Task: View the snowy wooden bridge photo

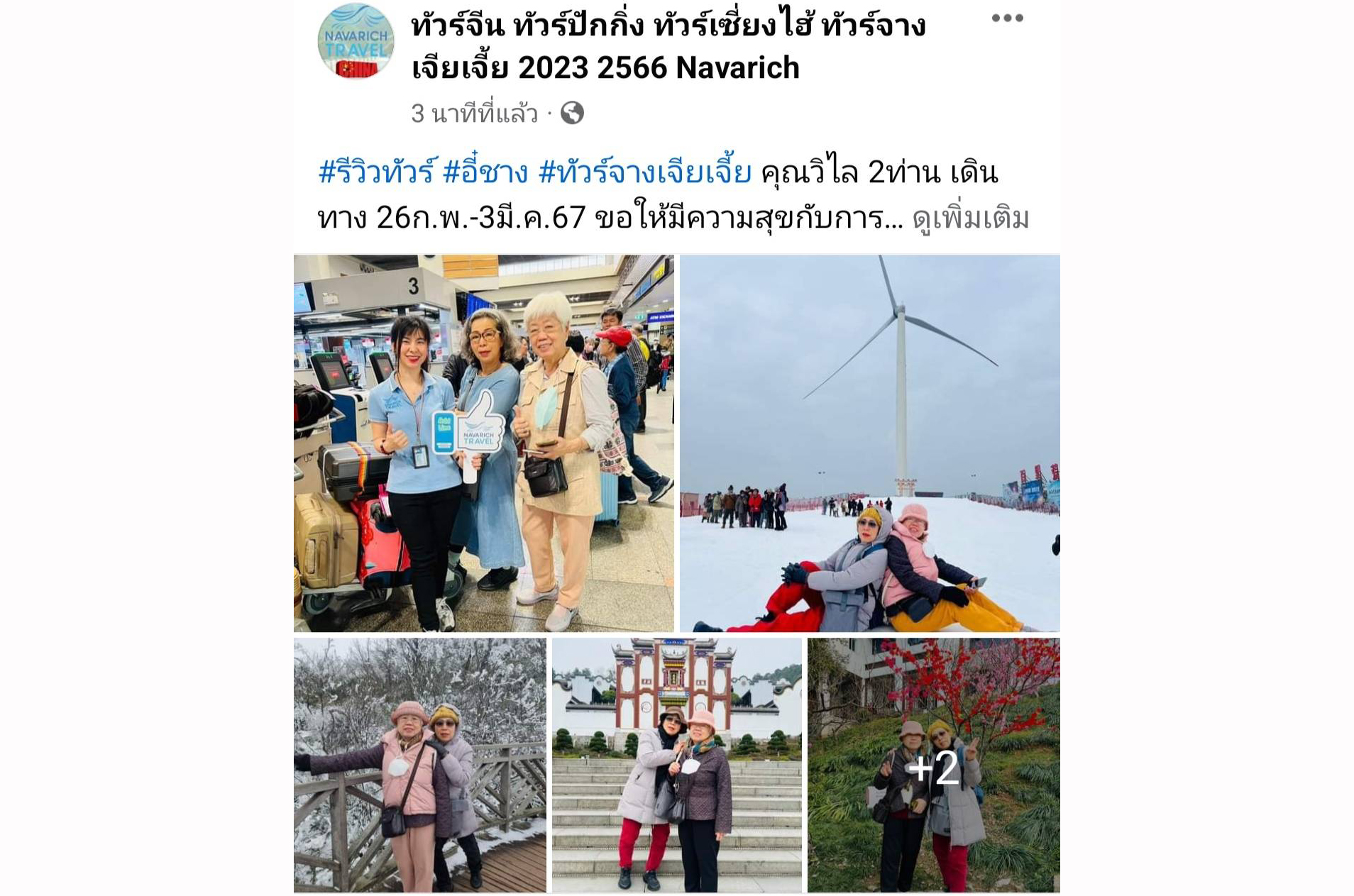Action: tap(419, 765)
